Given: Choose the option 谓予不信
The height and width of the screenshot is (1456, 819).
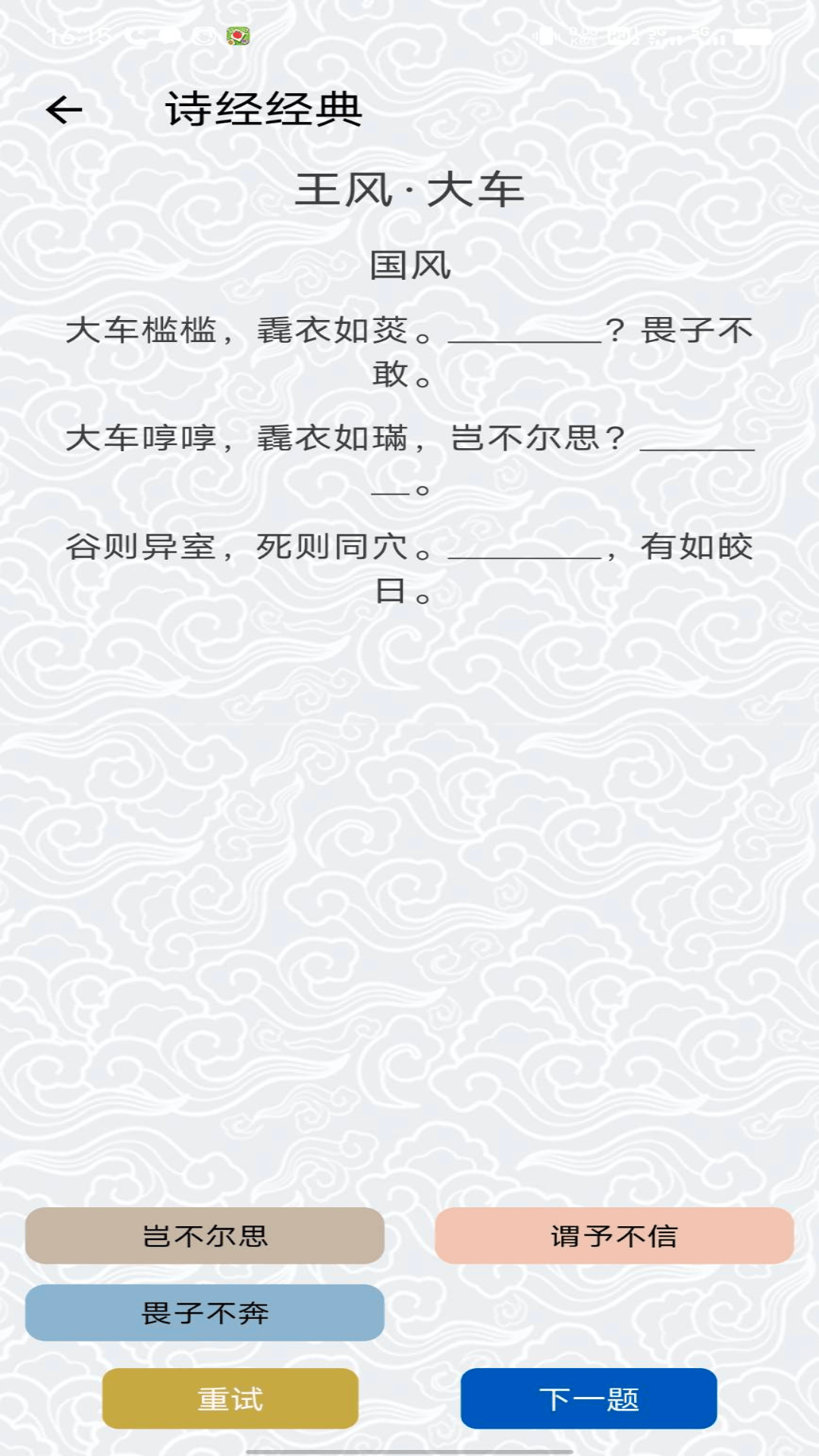Looking at the screenshot, I should [x=614, y=1235].
